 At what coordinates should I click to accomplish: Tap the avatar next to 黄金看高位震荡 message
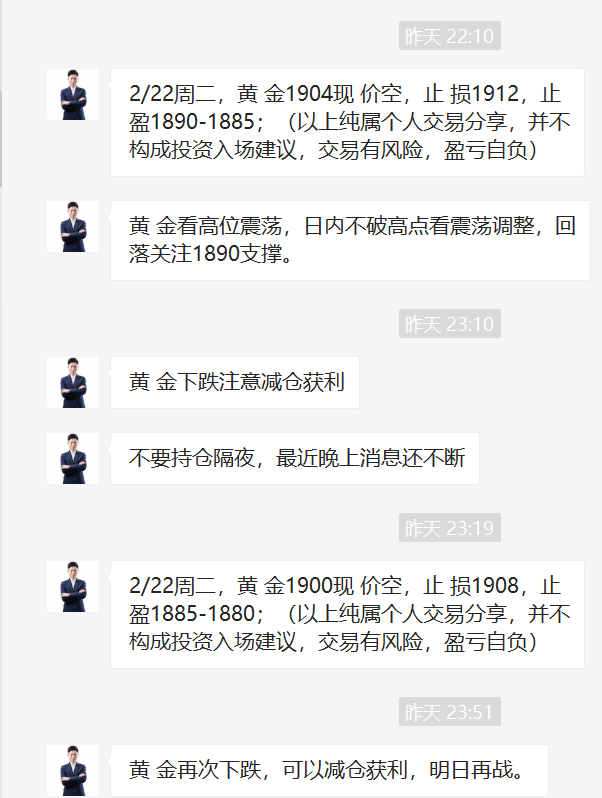coord(72,227)
